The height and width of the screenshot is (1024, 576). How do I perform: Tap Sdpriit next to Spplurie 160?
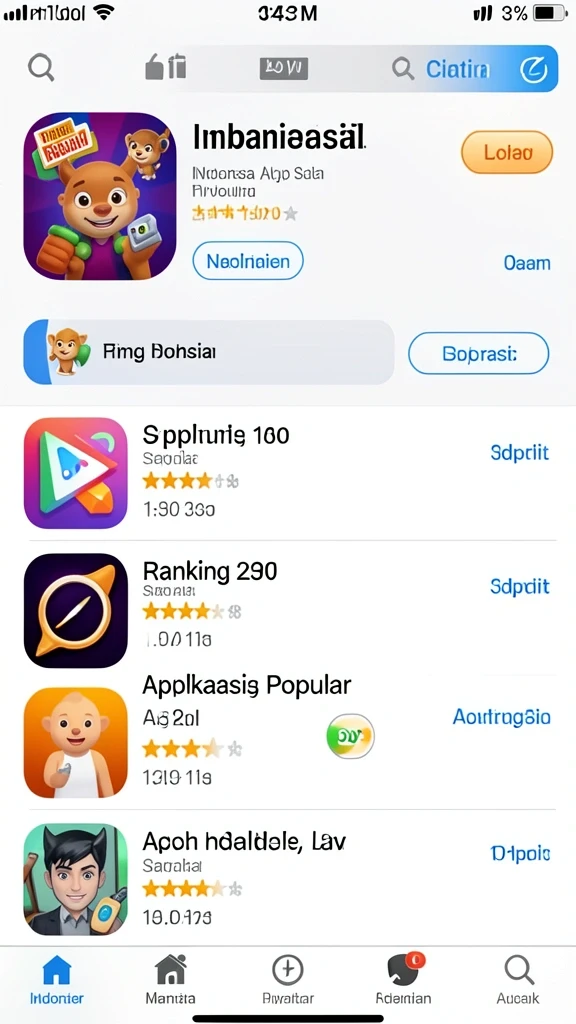point(520,453)
